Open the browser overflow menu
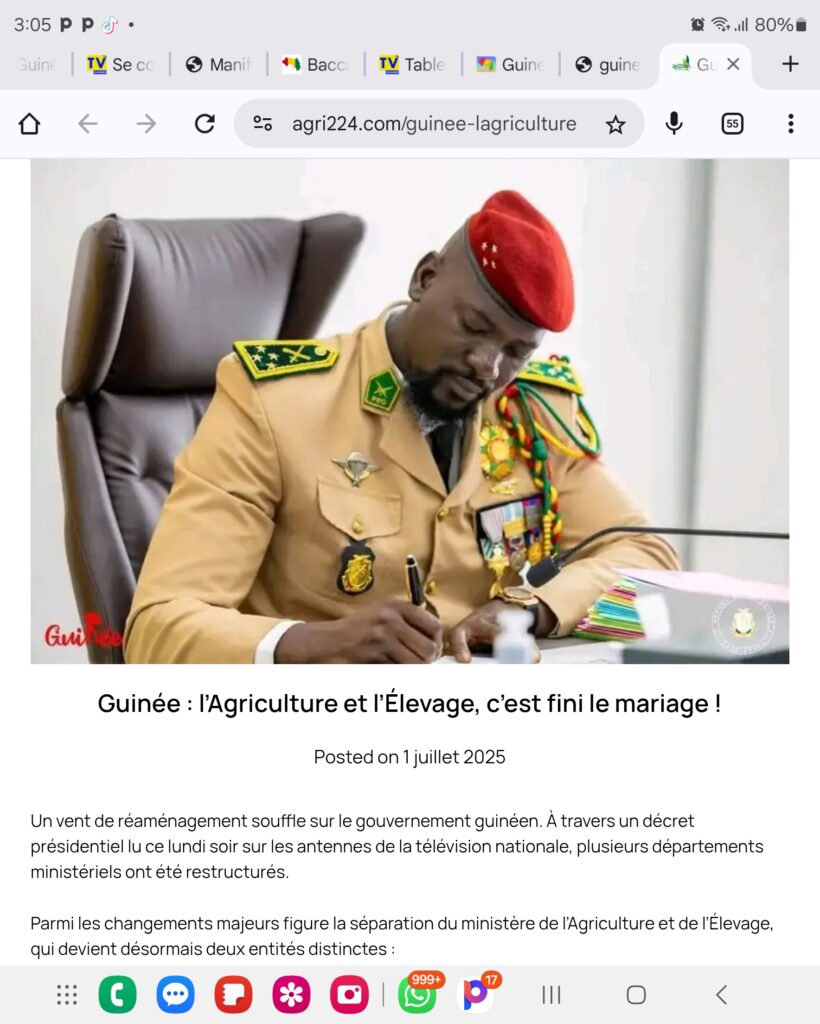The height and width of the screenshot is (1024, 820). [x=790, y=124]
